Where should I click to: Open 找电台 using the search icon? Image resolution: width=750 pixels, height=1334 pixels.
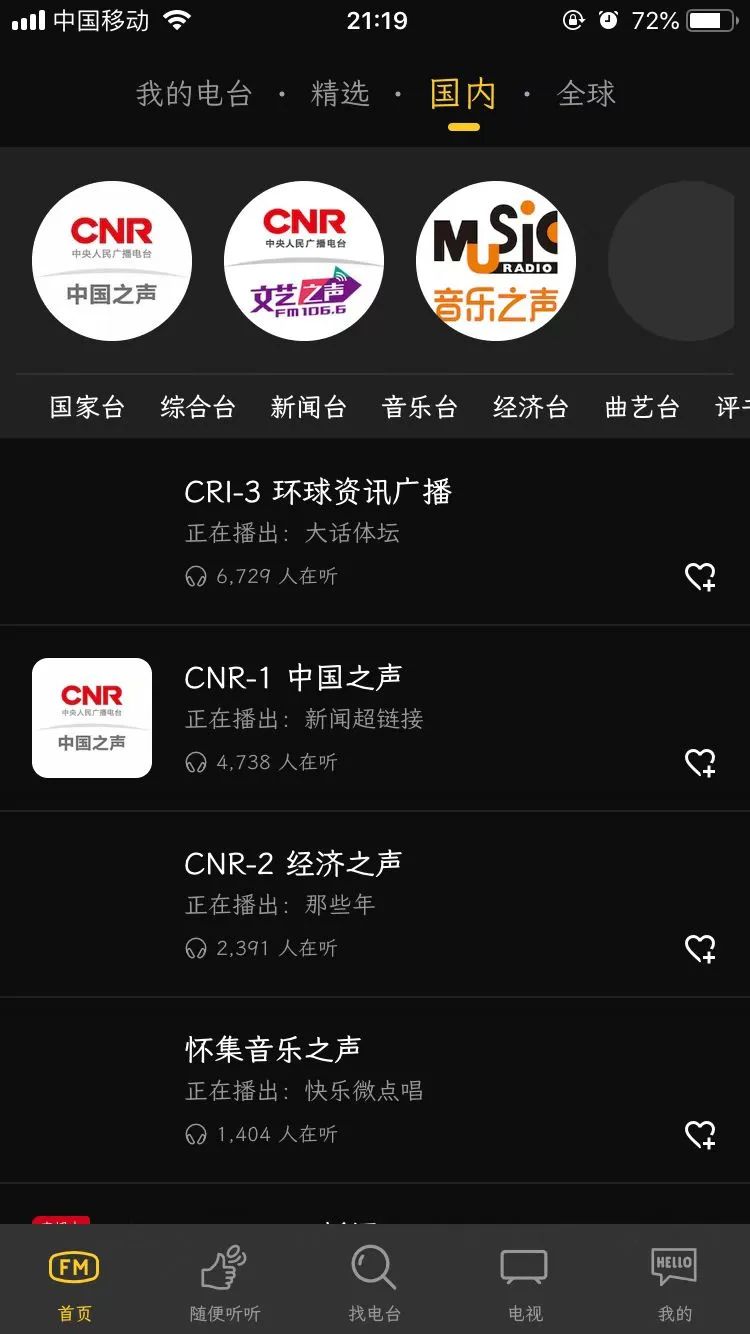click(x=374, y=1280)
